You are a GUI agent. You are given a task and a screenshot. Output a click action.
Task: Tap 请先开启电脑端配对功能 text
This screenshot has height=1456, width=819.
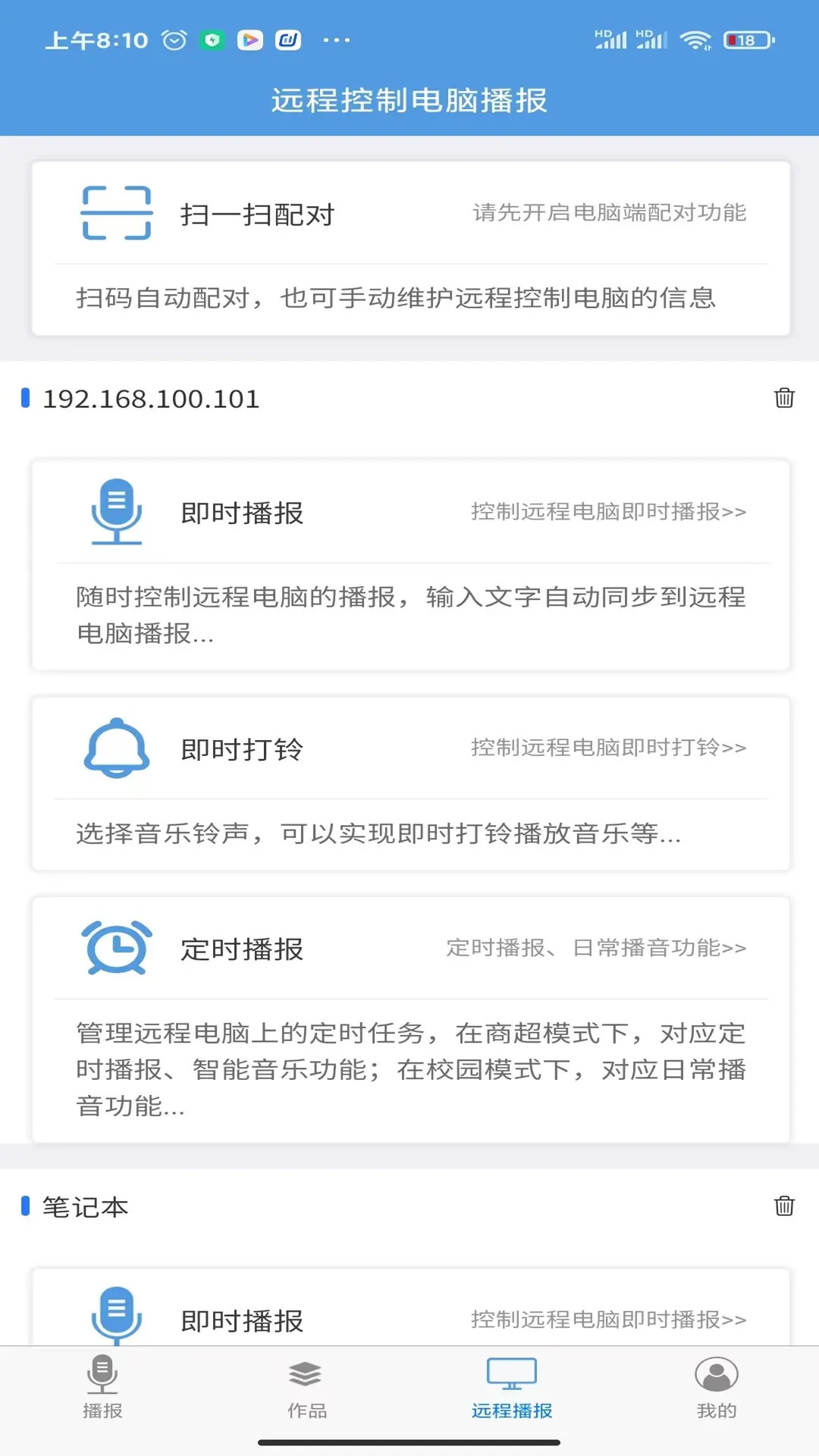610,214
